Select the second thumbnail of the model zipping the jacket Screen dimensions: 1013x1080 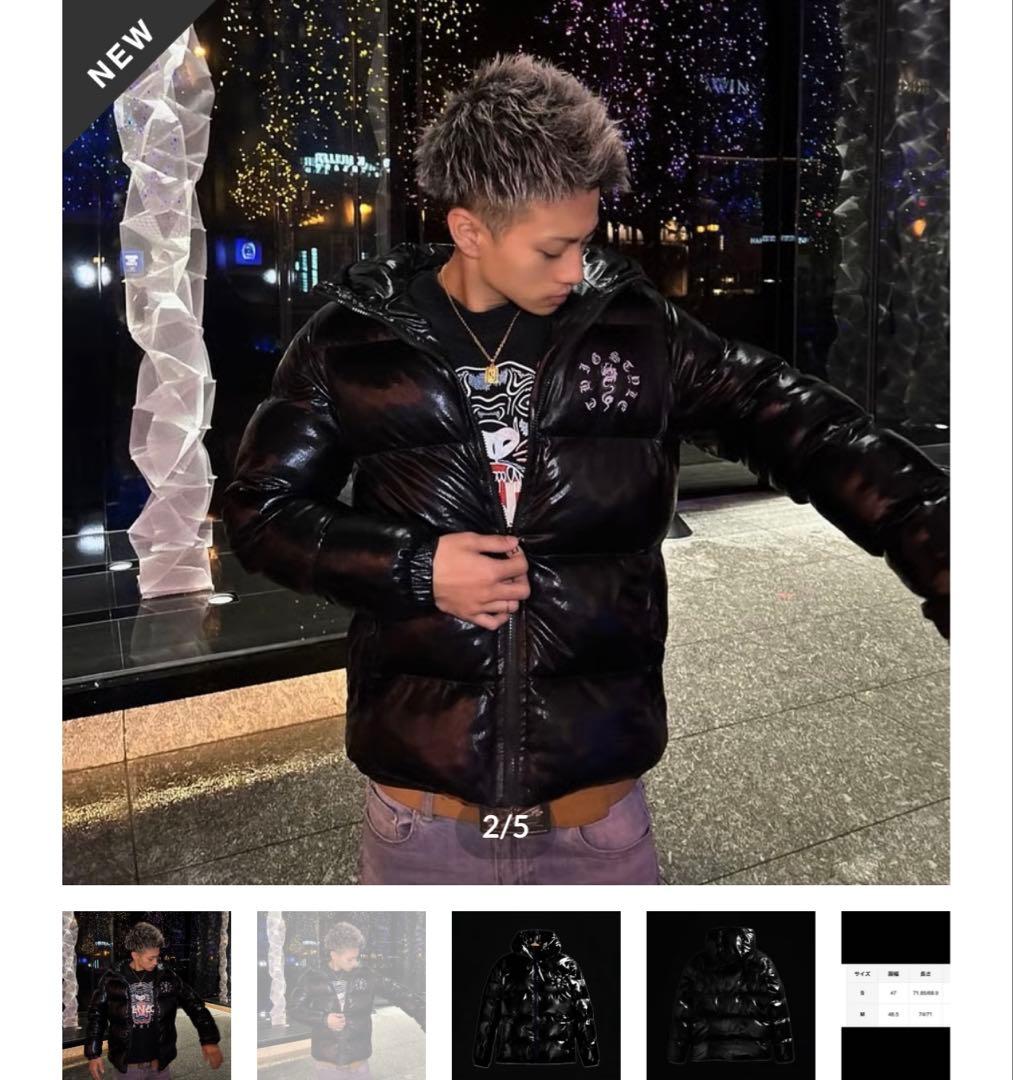pyautogui.click(x=341, y=995)
